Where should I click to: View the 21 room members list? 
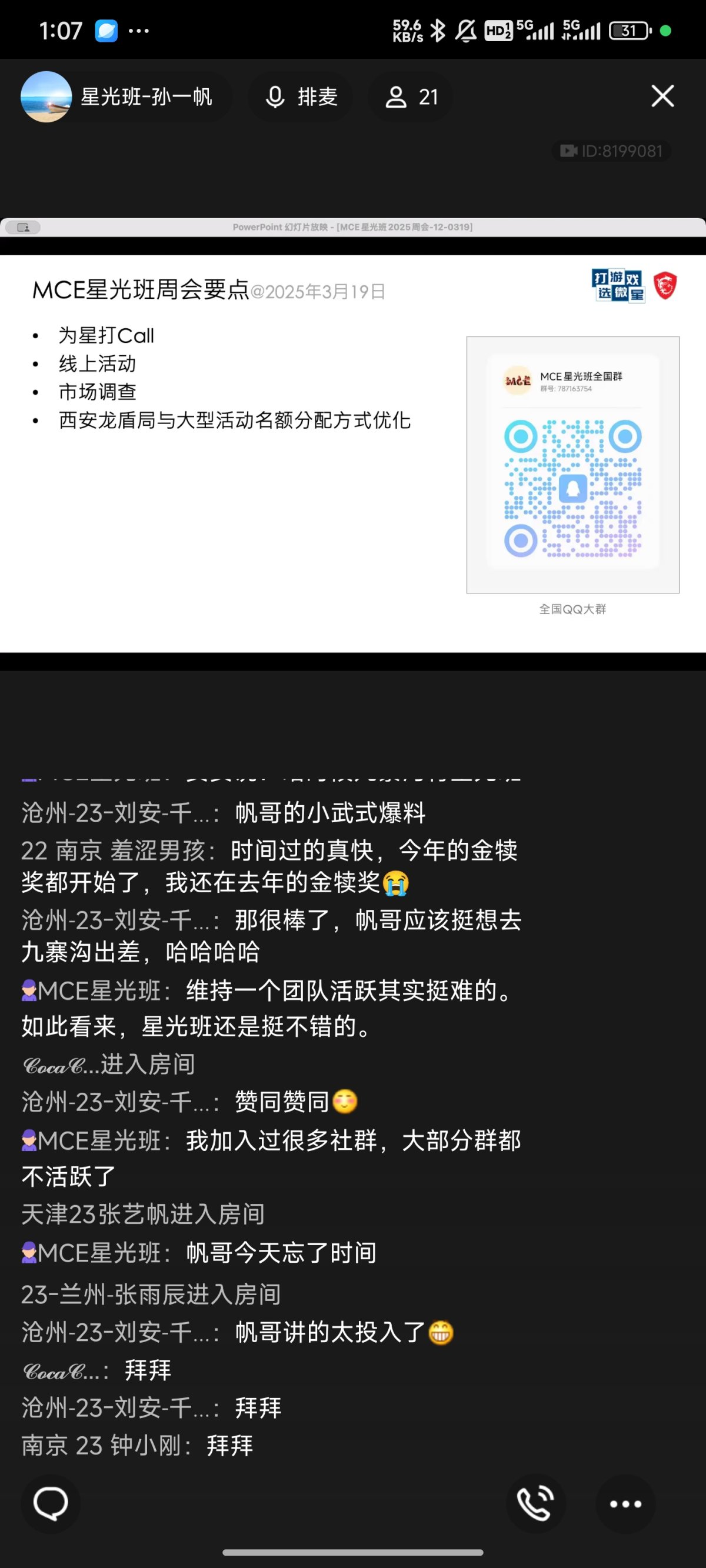[x=411, y=97]
